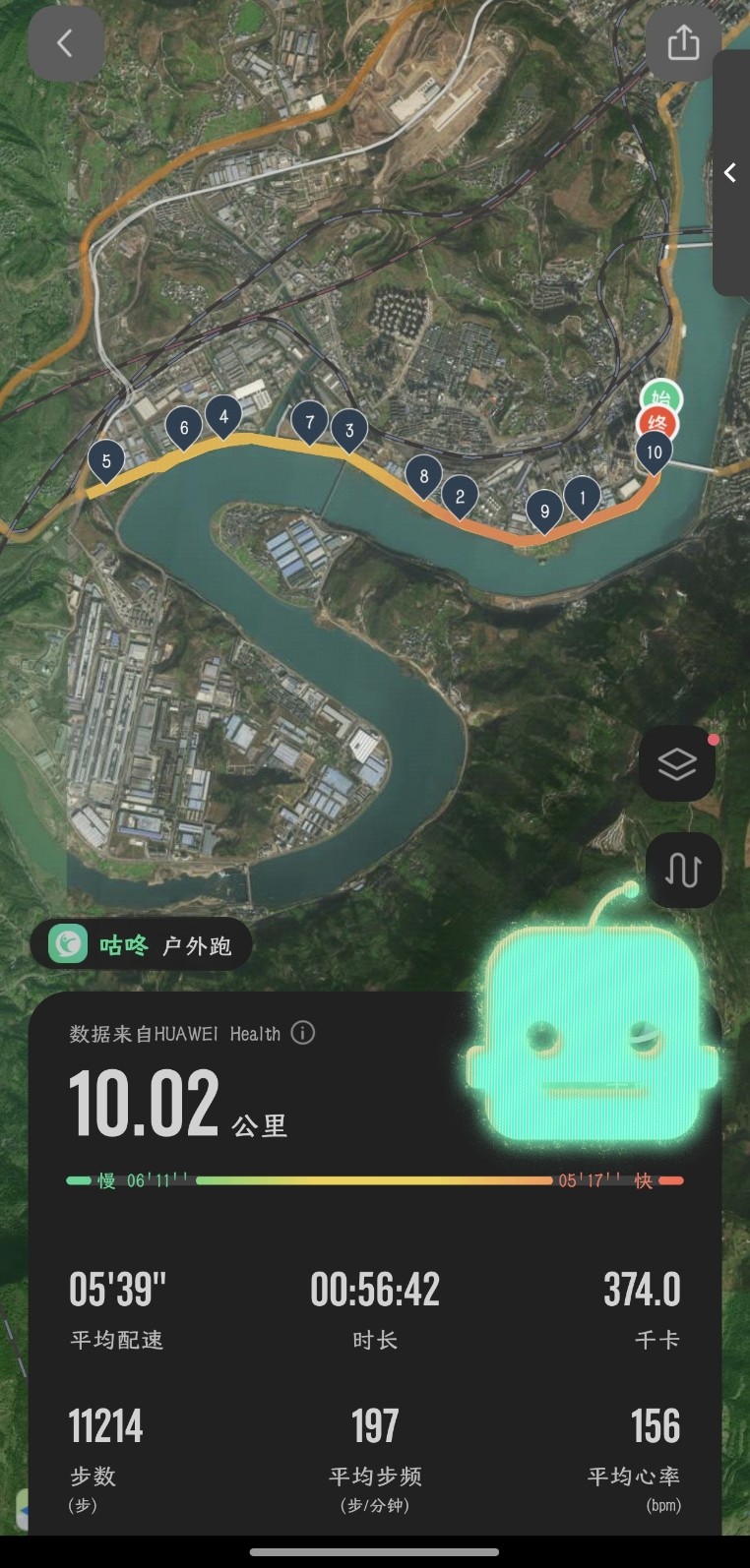Tap the route track animation button
Image resolution: width=750 pixels, height=1568 pixels.
click(683, 870)
